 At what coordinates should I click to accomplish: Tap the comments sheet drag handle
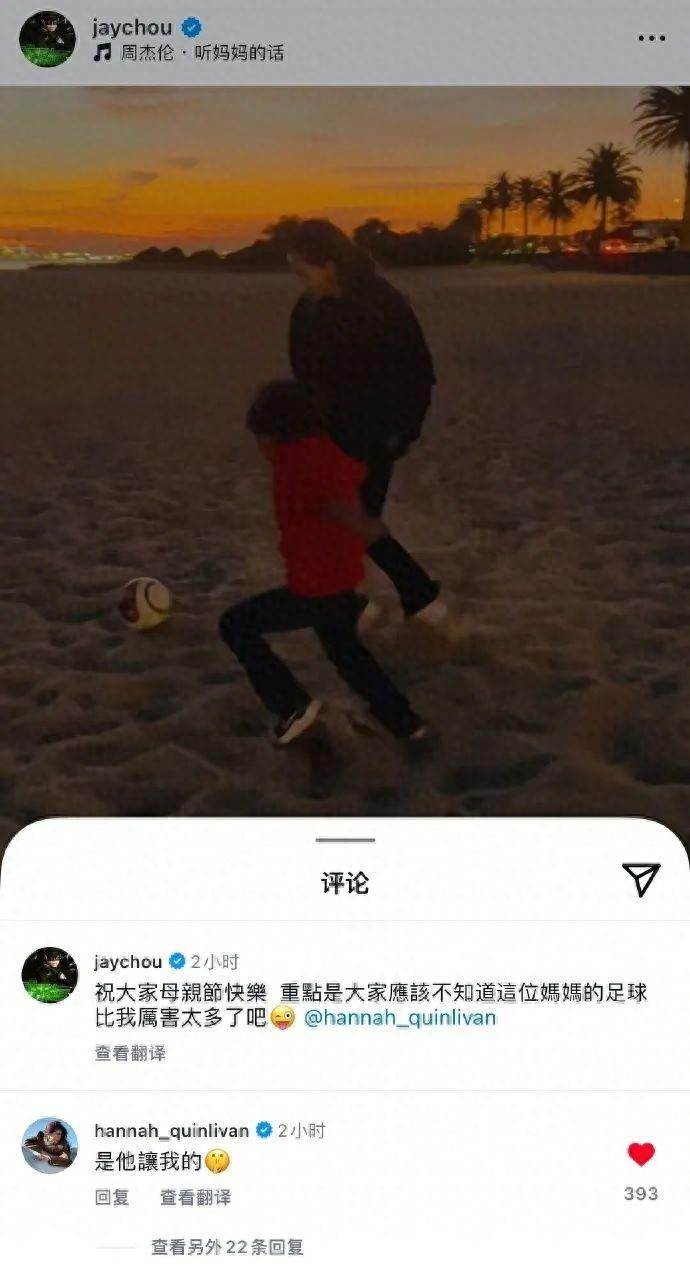click(345, 840)
